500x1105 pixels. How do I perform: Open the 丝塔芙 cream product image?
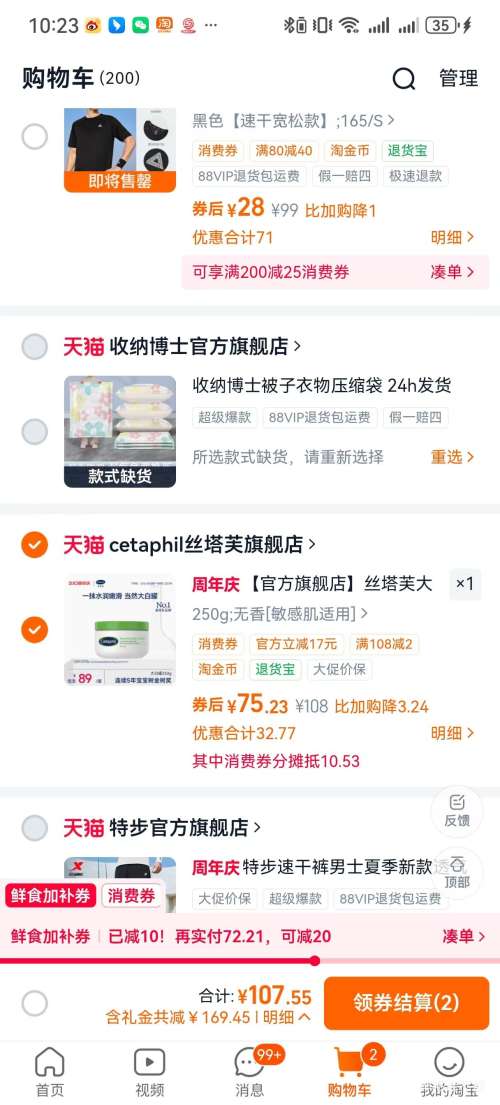click(120, 629)
